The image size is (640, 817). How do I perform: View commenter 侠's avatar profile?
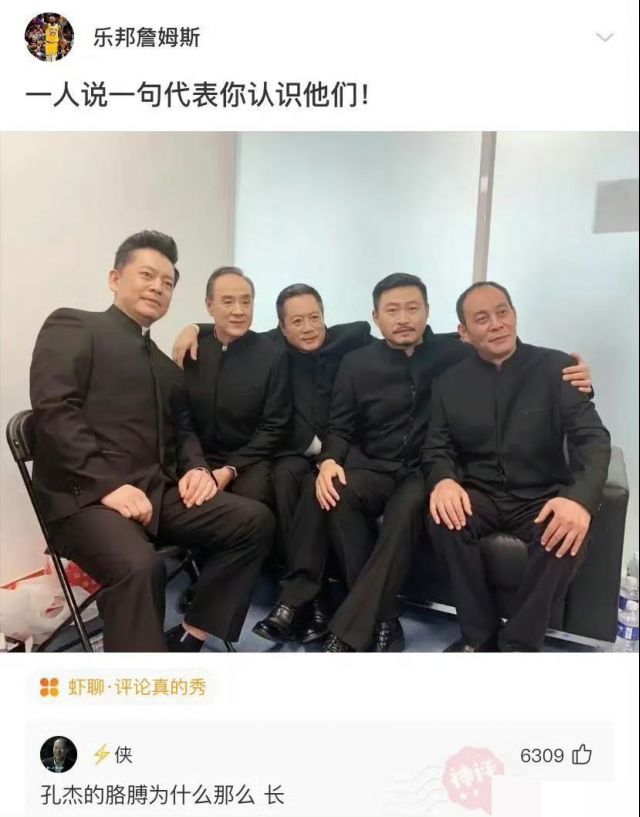tap(58, 754)
